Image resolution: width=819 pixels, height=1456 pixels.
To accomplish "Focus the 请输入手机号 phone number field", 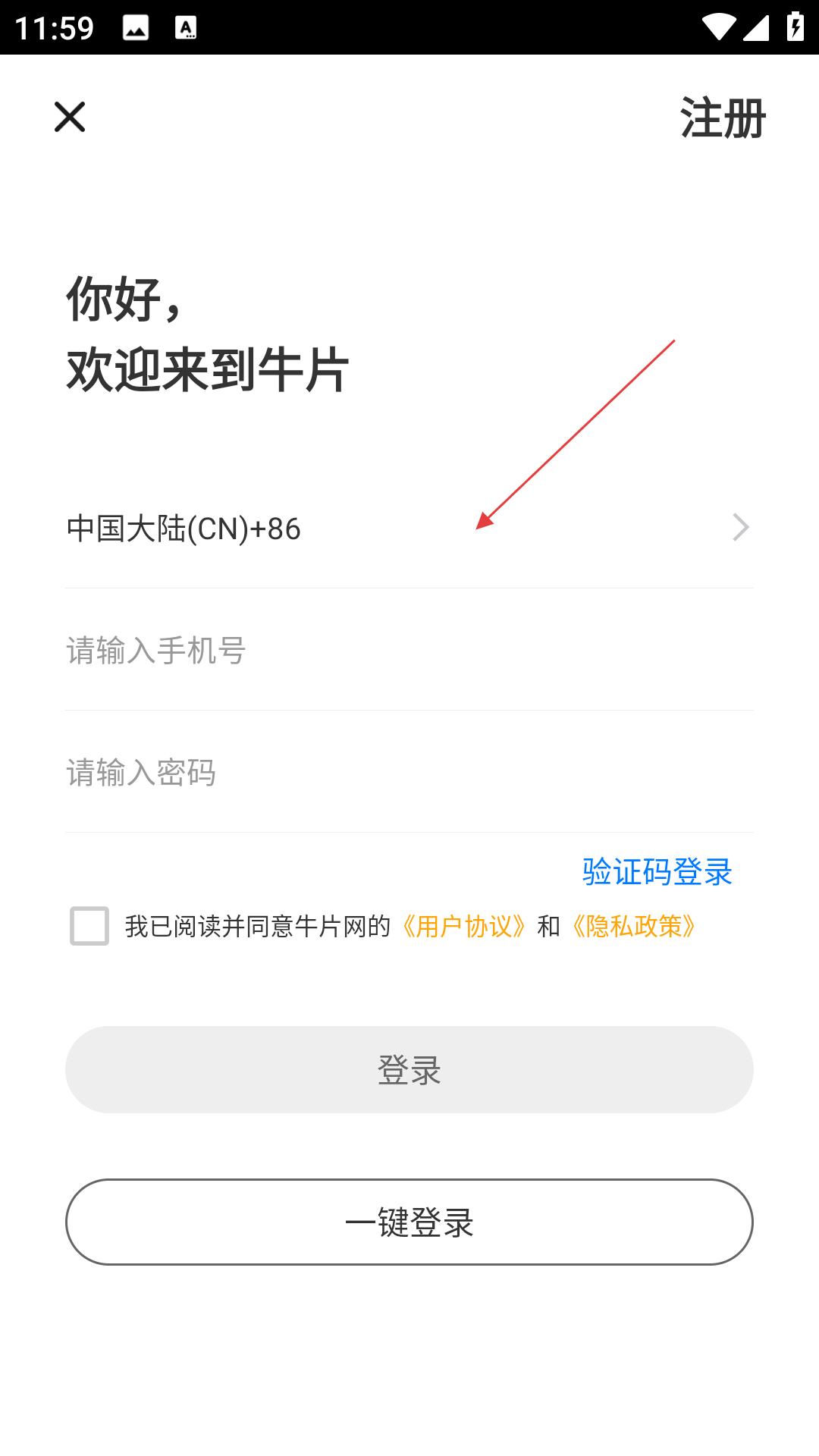I will click(x=409, y=651).
